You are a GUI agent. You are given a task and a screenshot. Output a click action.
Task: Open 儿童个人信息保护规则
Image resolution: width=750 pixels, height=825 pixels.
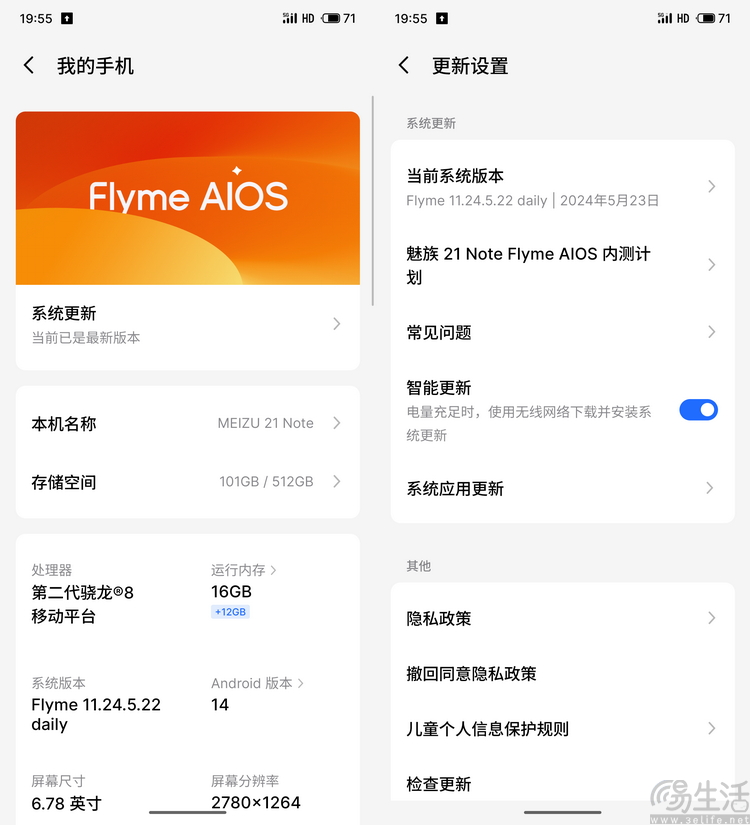(x=562, y=728)
